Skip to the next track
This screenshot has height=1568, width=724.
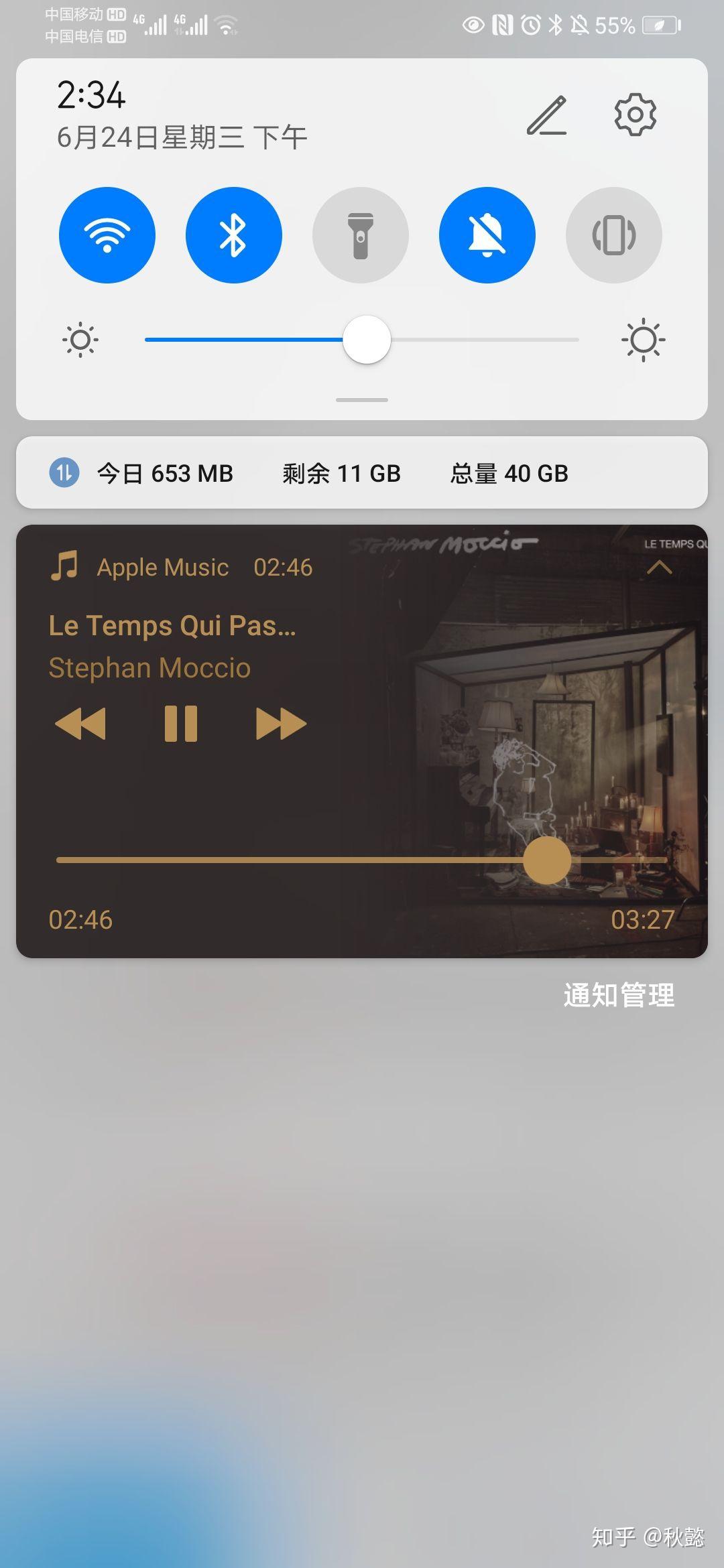[x=282, y=722]
